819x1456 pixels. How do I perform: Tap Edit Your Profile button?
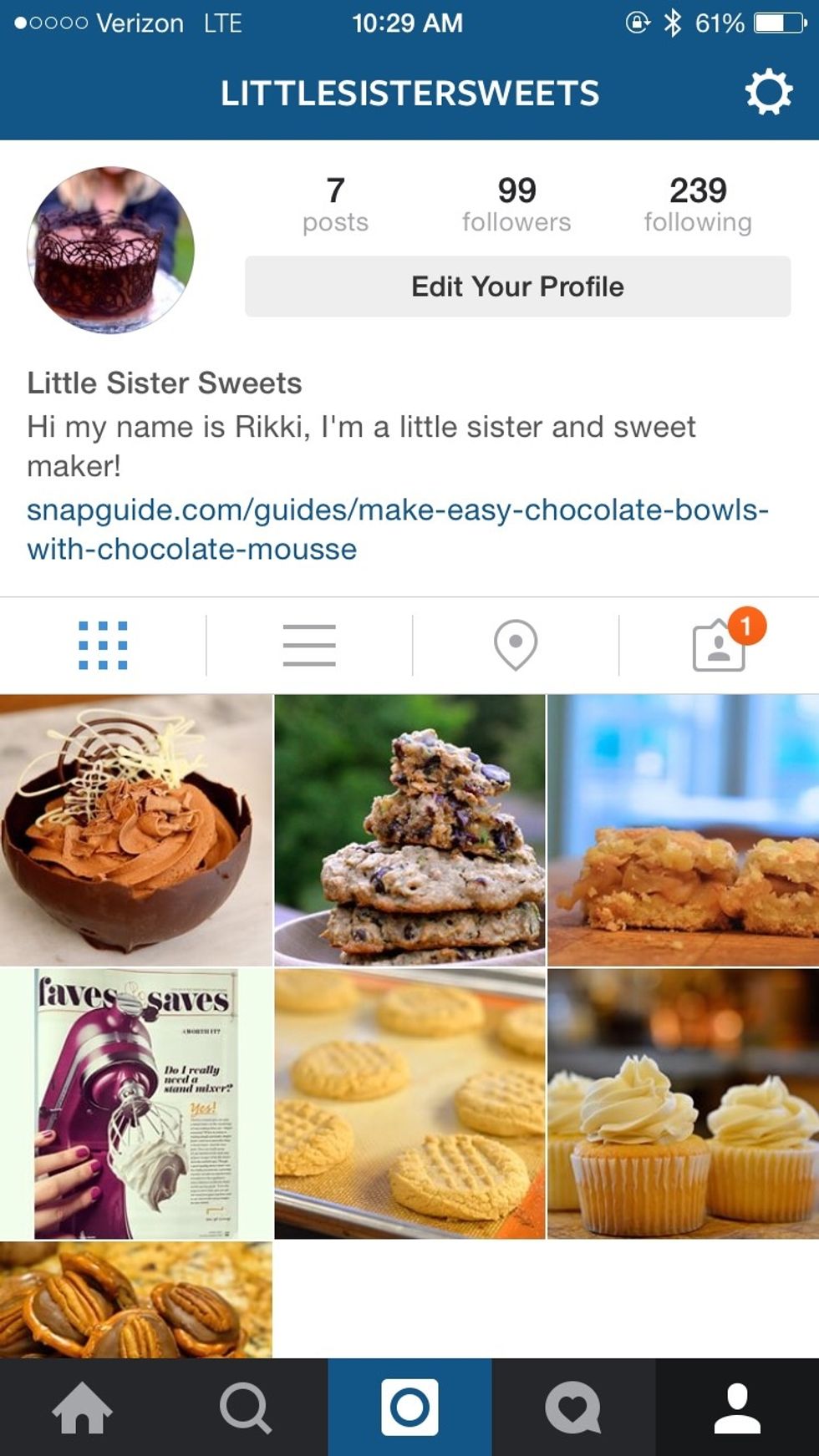(x=517, y=287)
